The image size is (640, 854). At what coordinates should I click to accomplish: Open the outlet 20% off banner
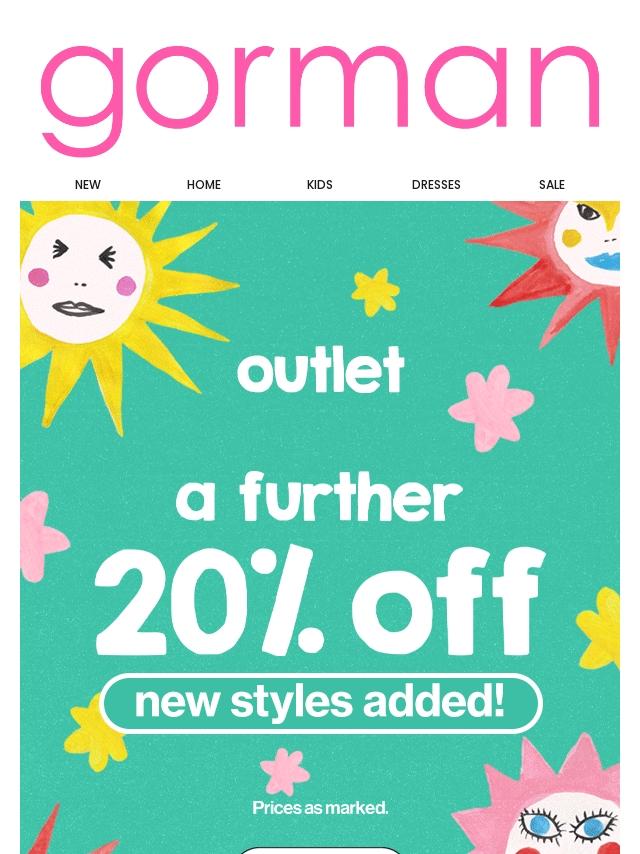click(x=320, y=520)
